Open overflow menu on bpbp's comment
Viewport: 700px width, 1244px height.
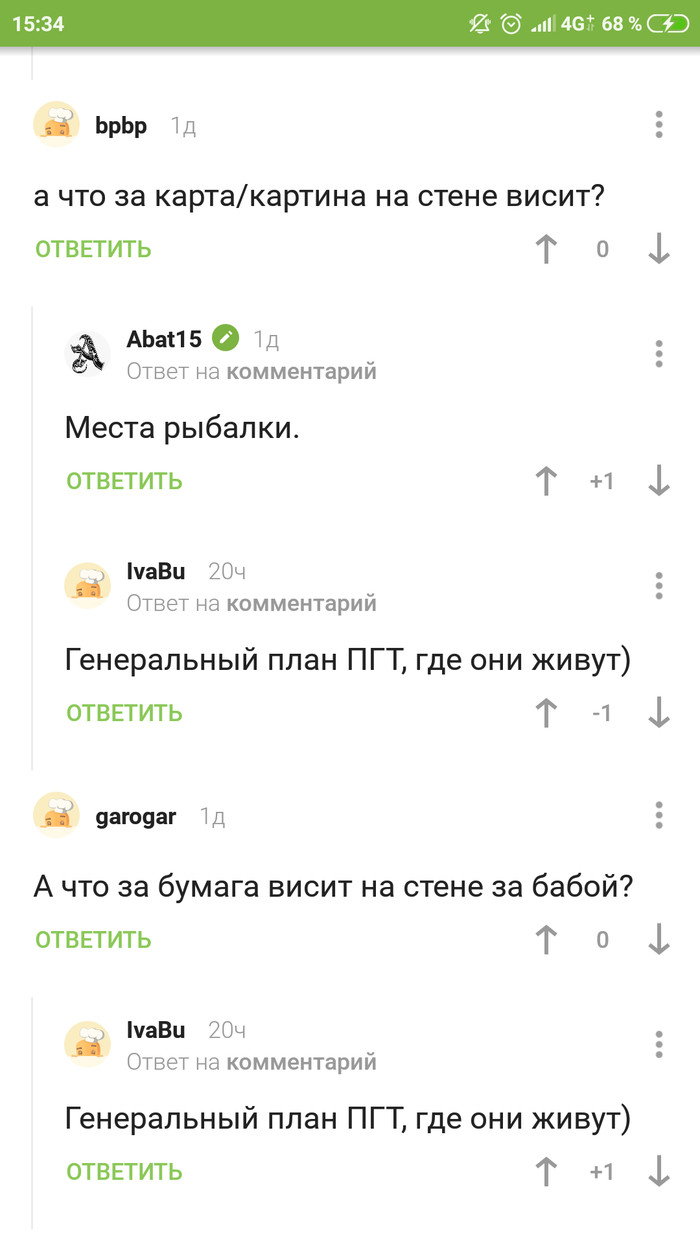pyautogui.click(x=658, y=125)
